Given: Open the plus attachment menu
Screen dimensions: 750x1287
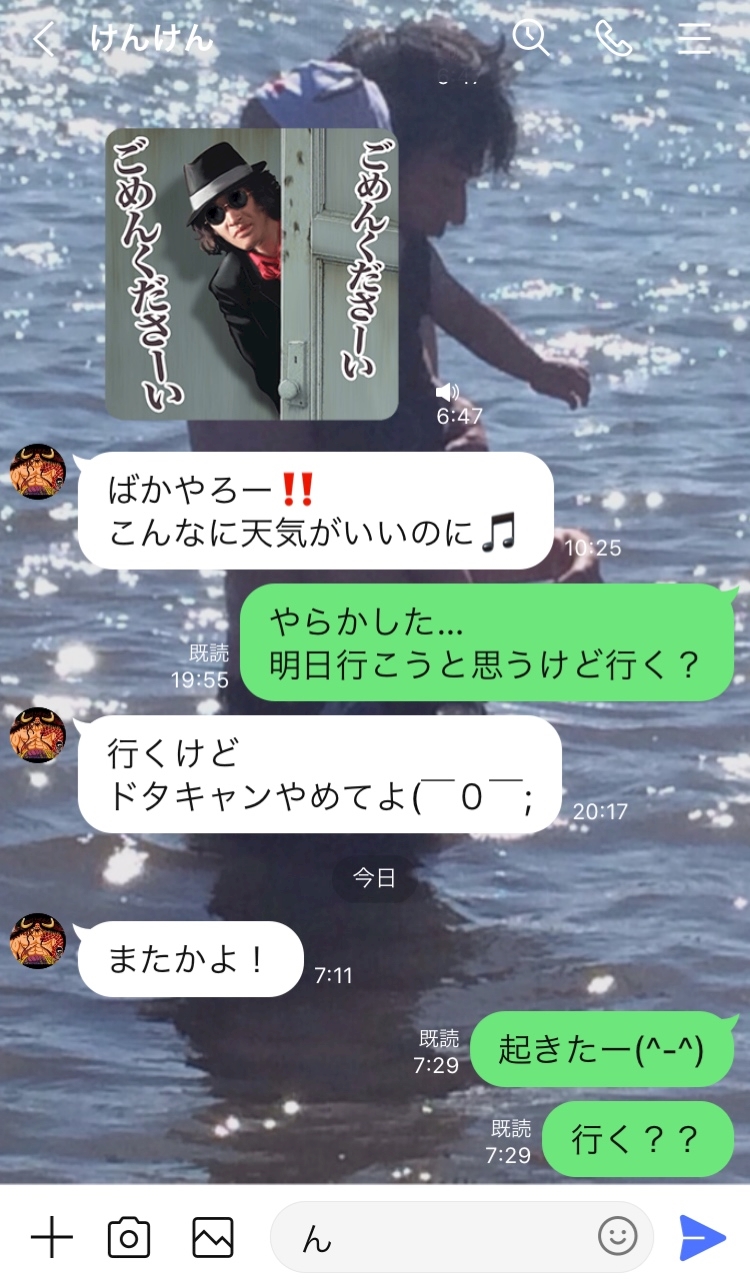Looking at the screenshot, I should pyautogui.click(x=51, y=1238).
